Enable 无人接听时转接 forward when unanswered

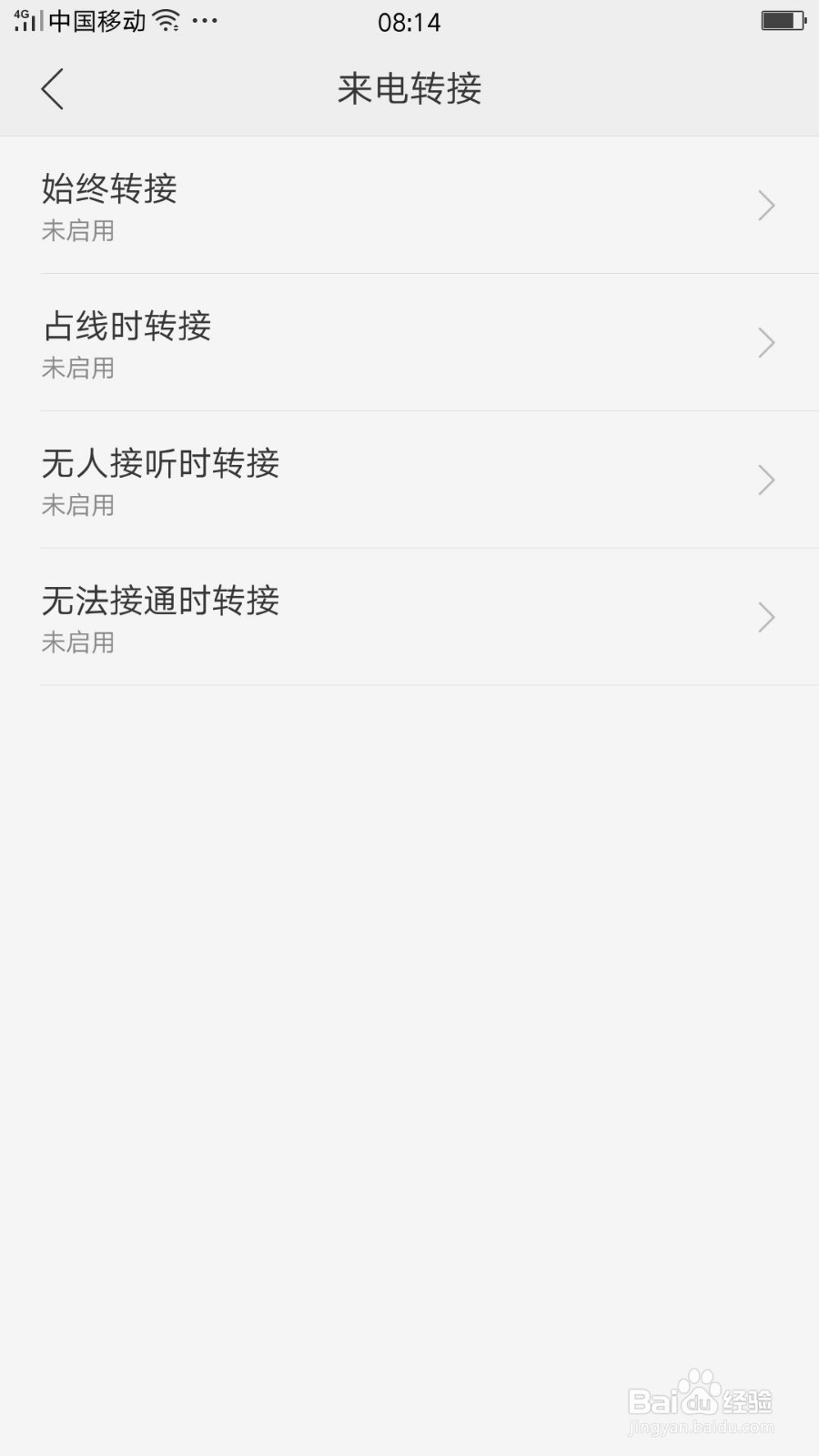(x=409, y=480)
